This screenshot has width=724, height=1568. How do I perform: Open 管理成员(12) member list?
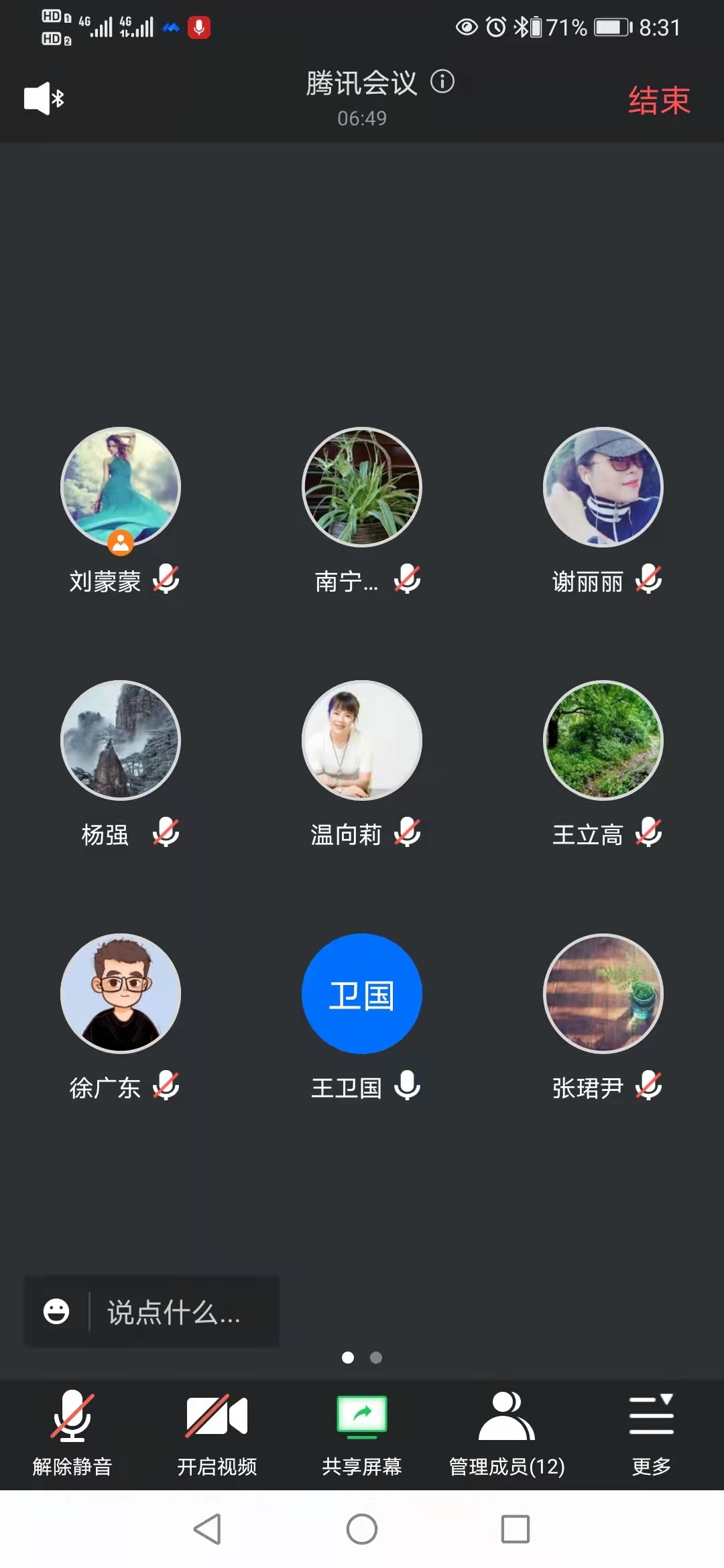click(x=507, y=1431)
